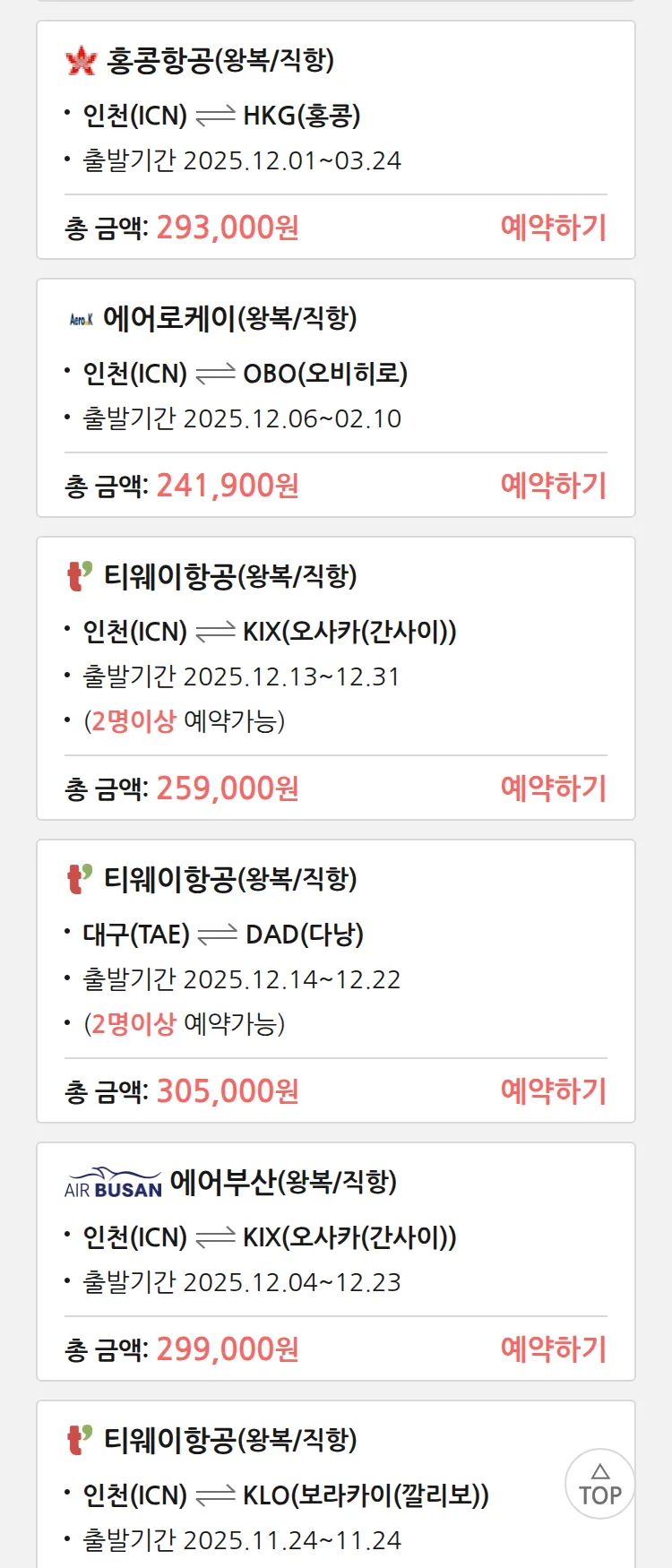Jump back to top with the TOP button

(599, 1484)
